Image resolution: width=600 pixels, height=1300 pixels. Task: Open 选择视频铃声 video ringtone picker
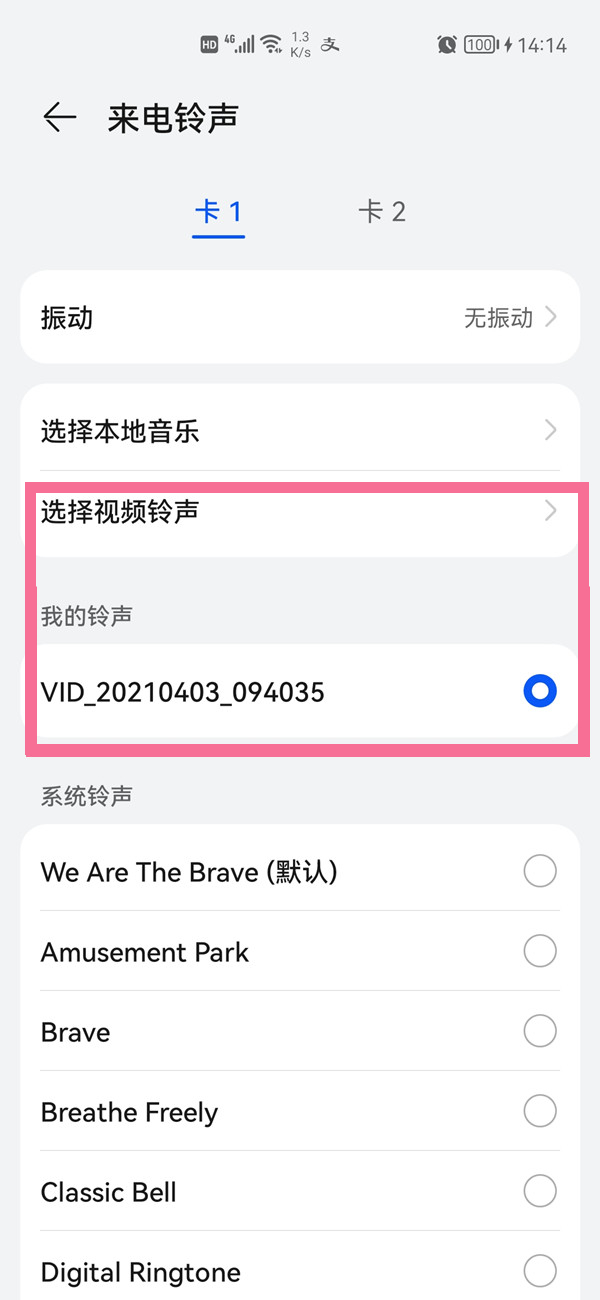click(300, 512)
